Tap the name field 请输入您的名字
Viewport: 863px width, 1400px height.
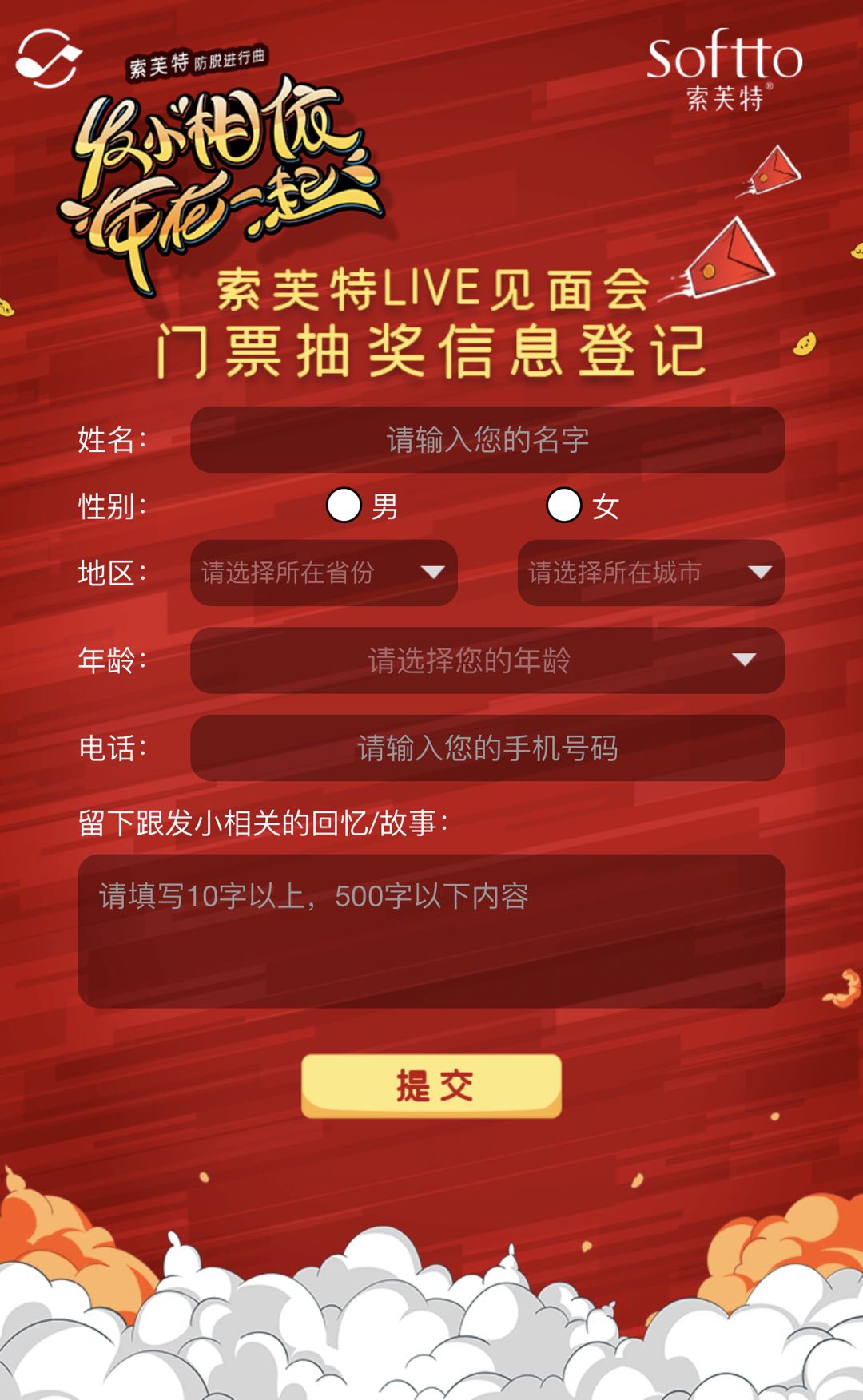coord(487,440)
